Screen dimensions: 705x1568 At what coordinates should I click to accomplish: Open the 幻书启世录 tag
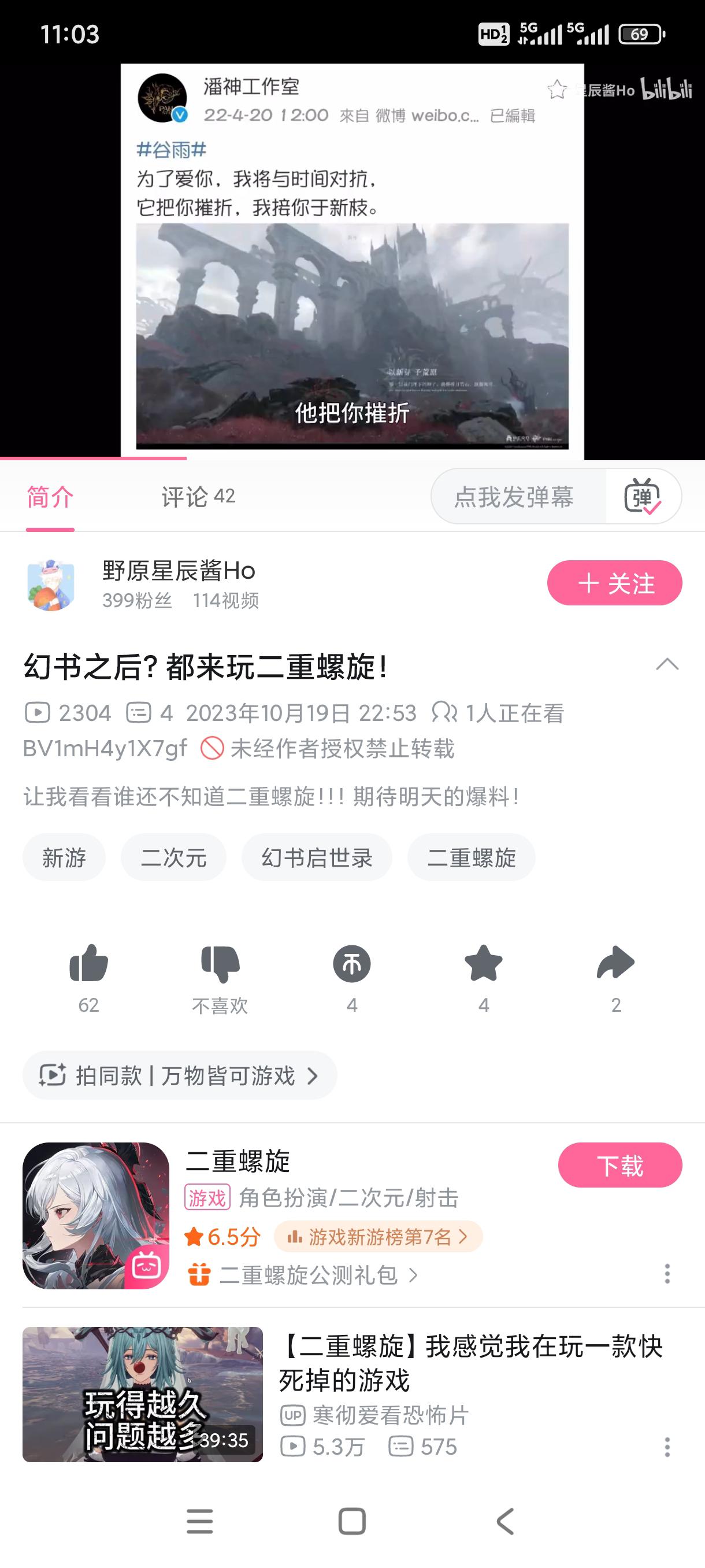coord(316,857)
